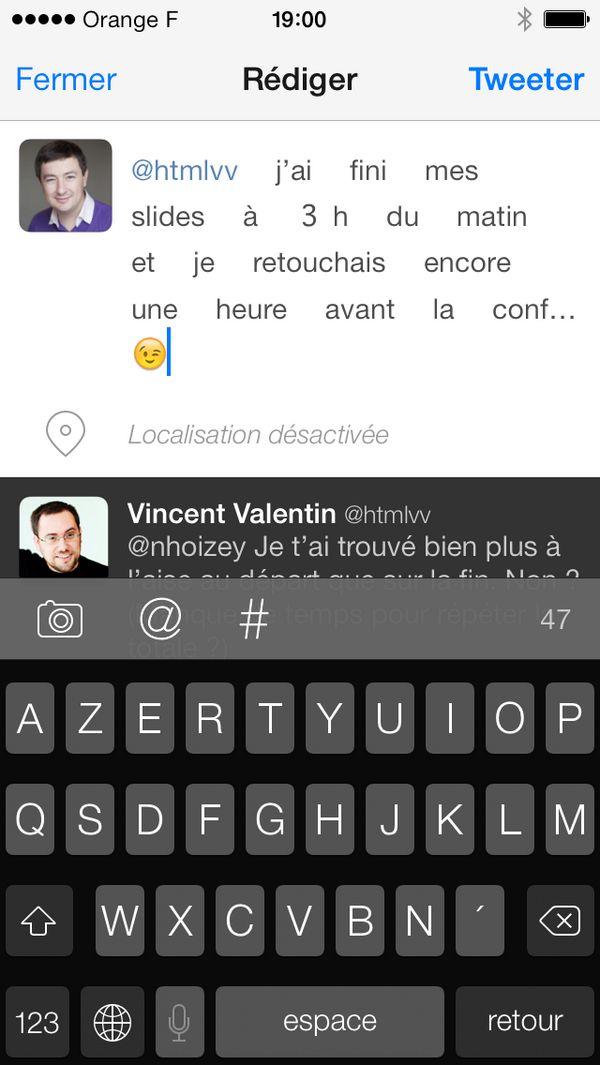Add a hashtag with the # icon
Screen dimensions: 600x1065
[254, 620]
